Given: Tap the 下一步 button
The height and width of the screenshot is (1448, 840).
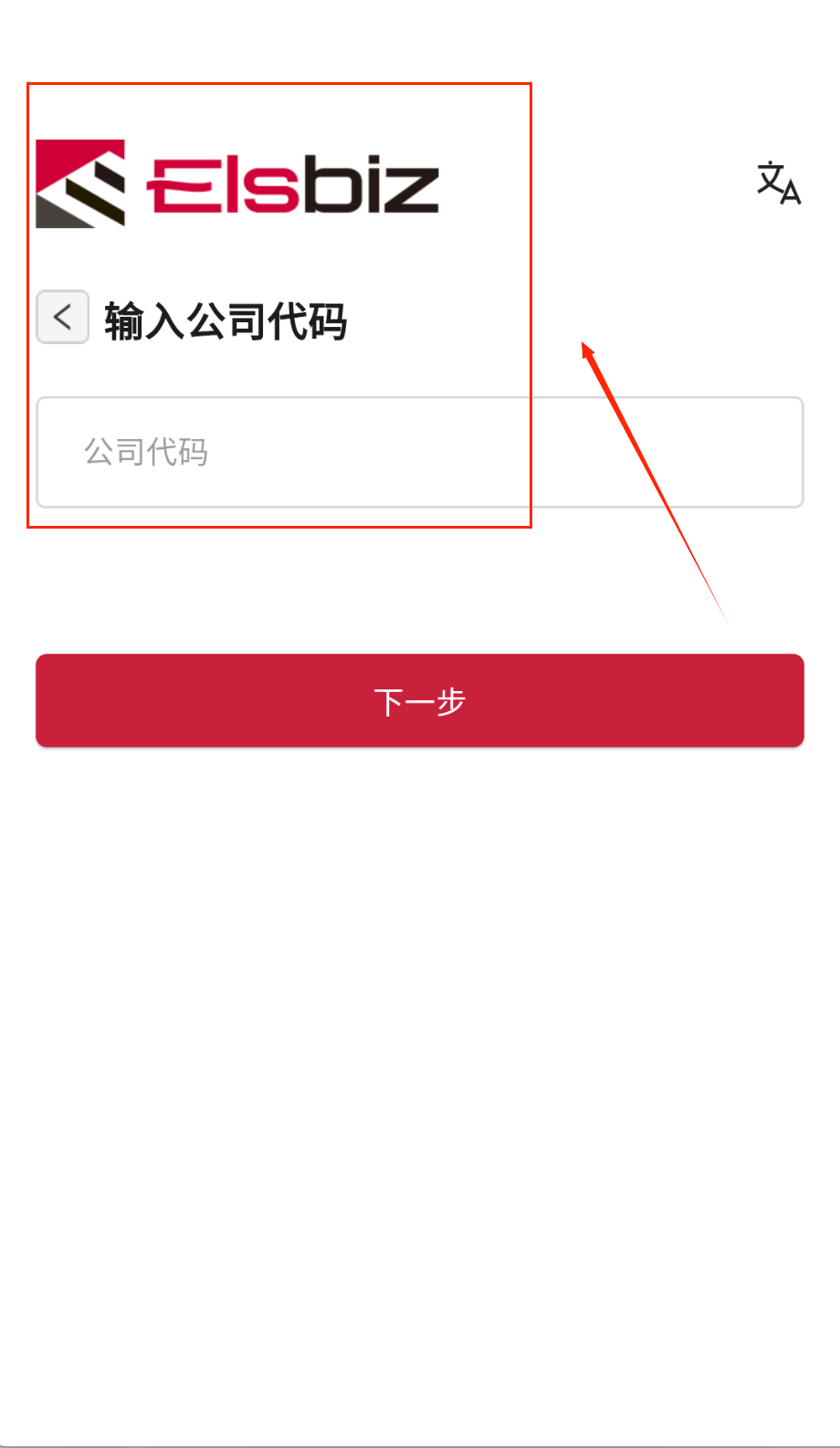Looking at the screenshot, I should [419, 700].
